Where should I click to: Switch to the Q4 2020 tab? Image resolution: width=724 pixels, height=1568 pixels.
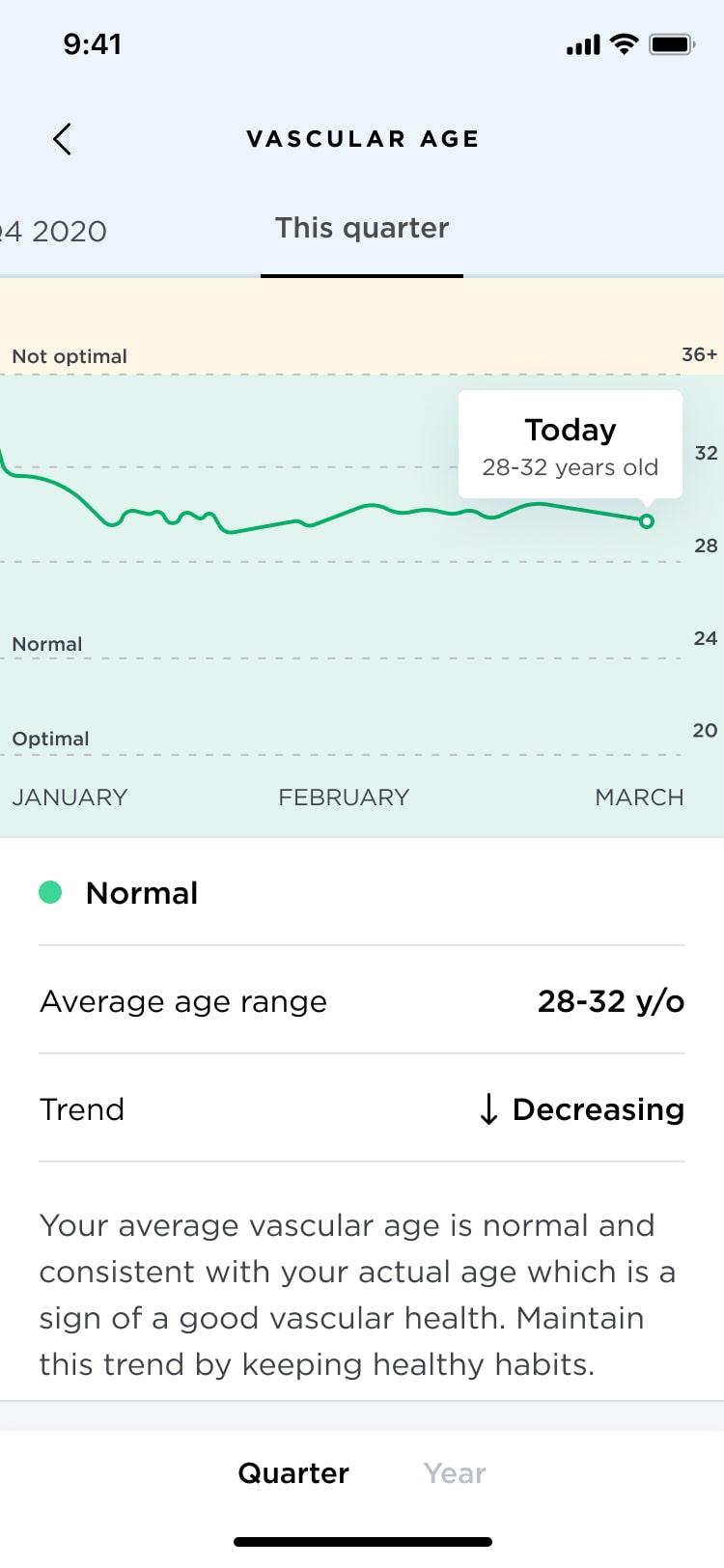(53, 231)
